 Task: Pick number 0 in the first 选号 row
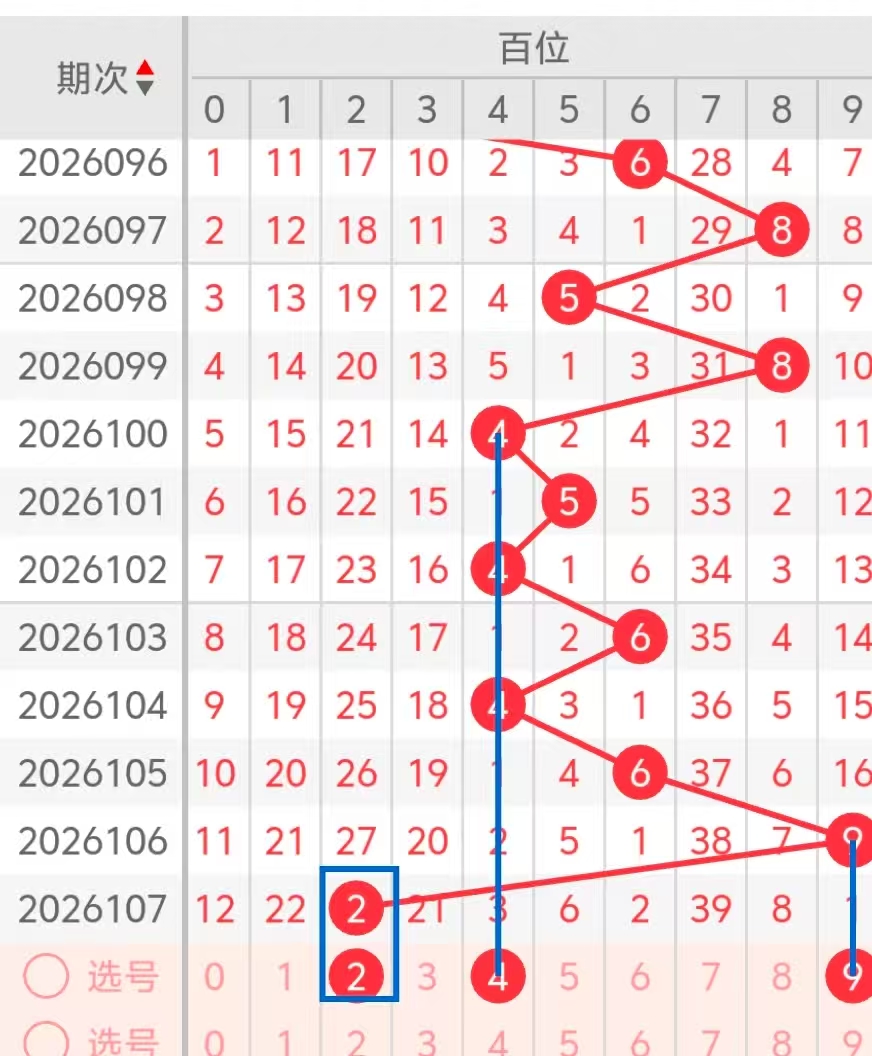(214, 976)
